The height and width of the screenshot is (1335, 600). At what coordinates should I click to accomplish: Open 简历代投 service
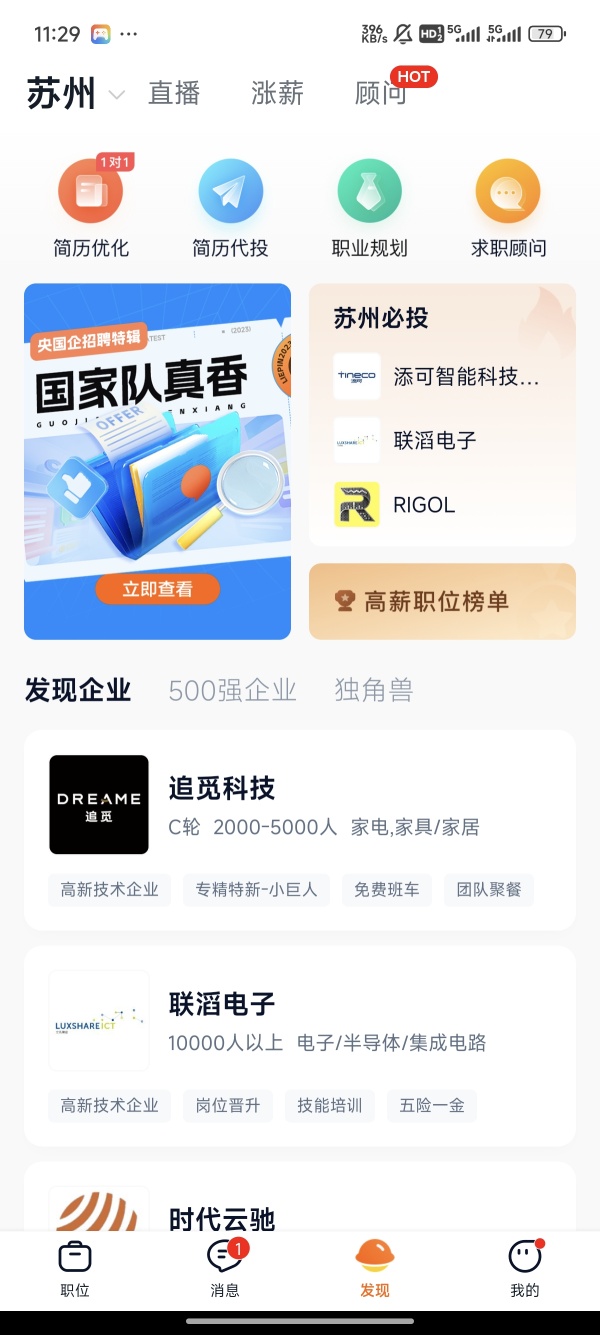[x=230, y=208]
